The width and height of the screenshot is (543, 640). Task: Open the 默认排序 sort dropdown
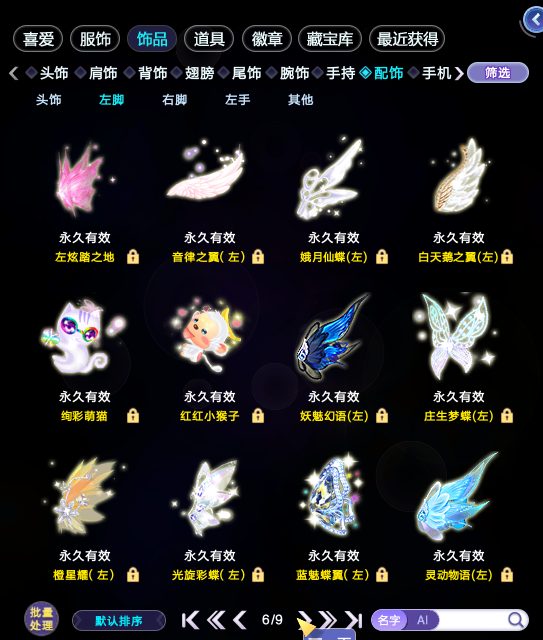(119, 621)
